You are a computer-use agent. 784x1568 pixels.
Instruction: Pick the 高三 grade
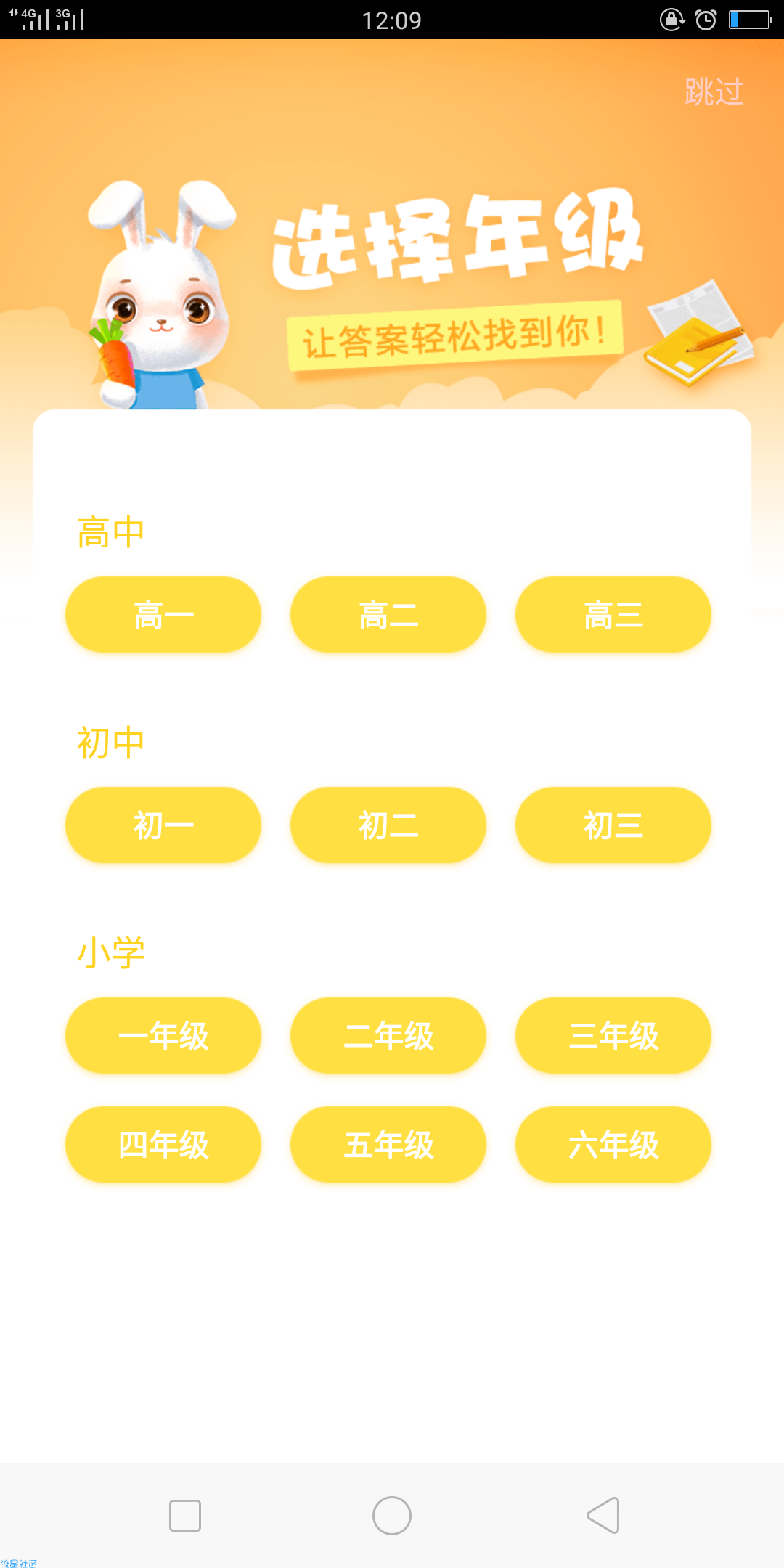pos(613,615)
